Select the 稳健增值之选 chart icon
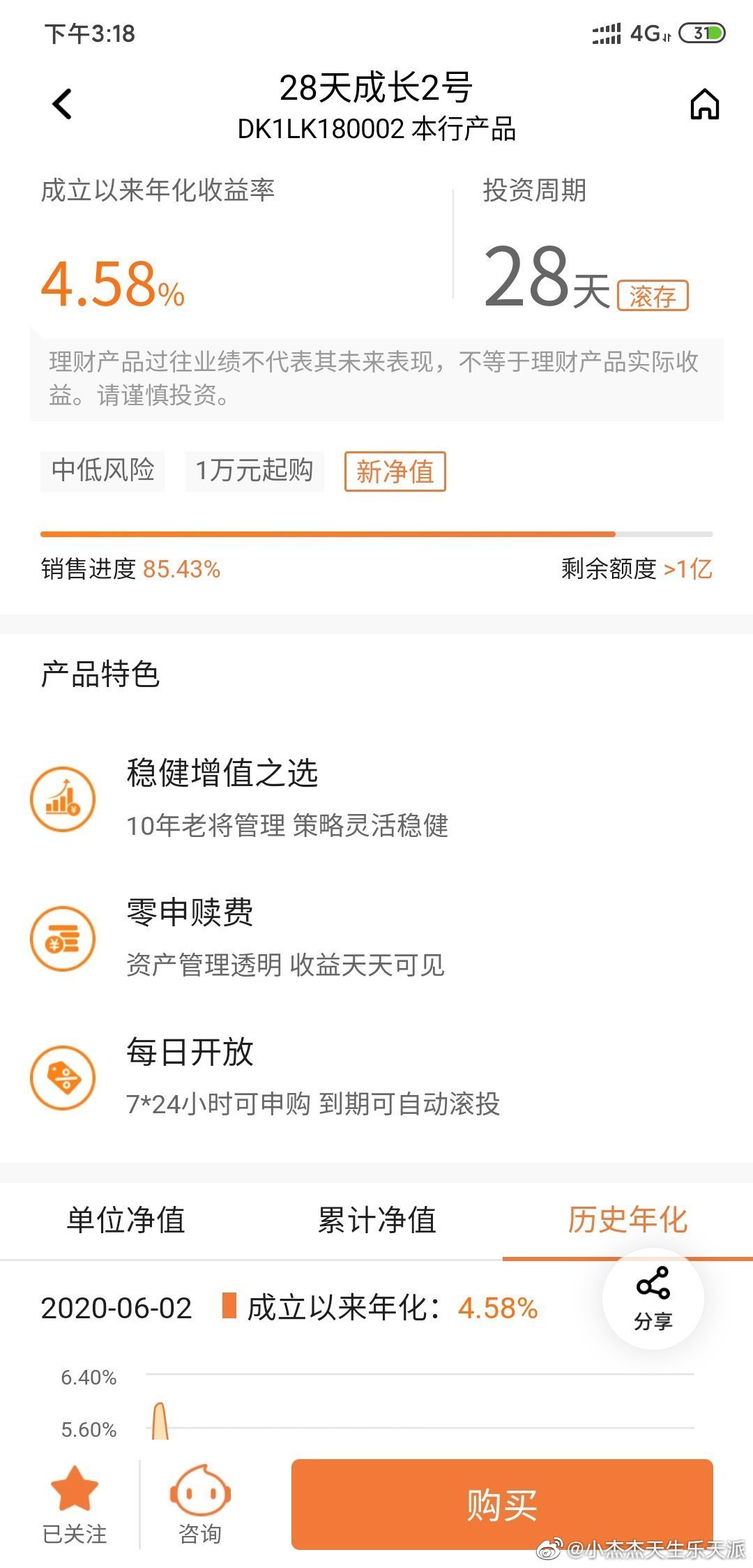Image resolution: width=753 pixels, height=1568 pixels. [x=61, y=798]
